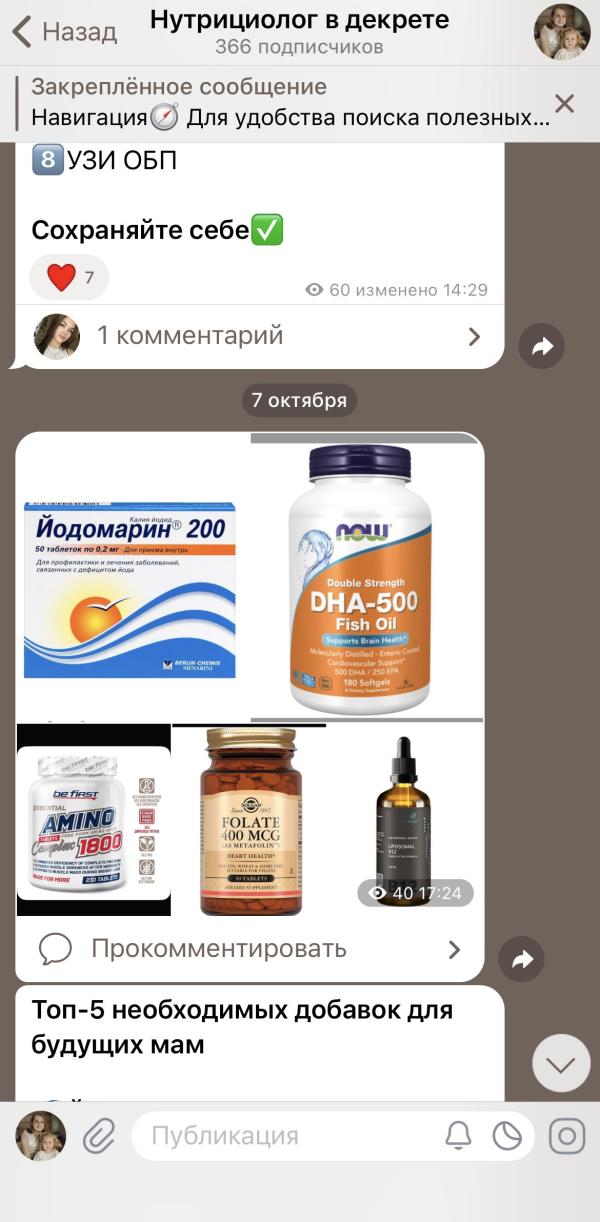This screenshot has height=1222, width=600.
Task: Open the Amino Complex 1800 photo
Action: pos(94,822)
